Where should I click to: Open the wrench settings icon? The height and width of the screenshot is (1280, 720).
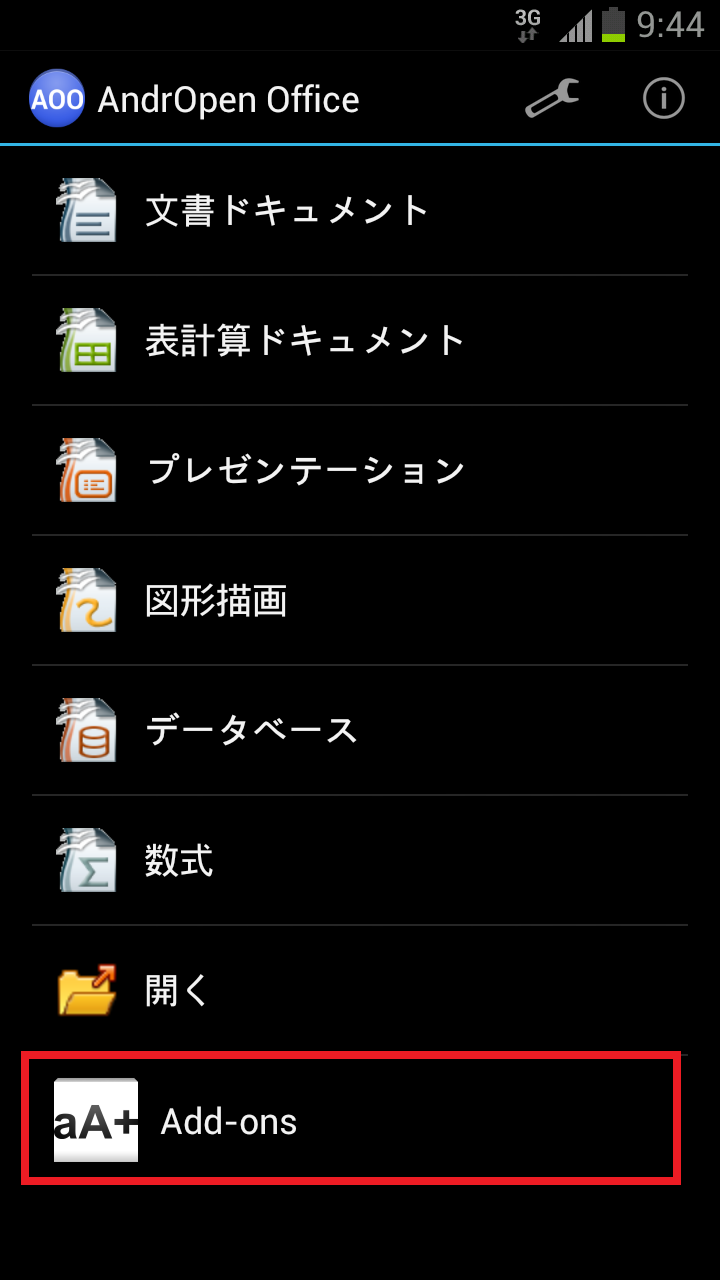[552, 99]
